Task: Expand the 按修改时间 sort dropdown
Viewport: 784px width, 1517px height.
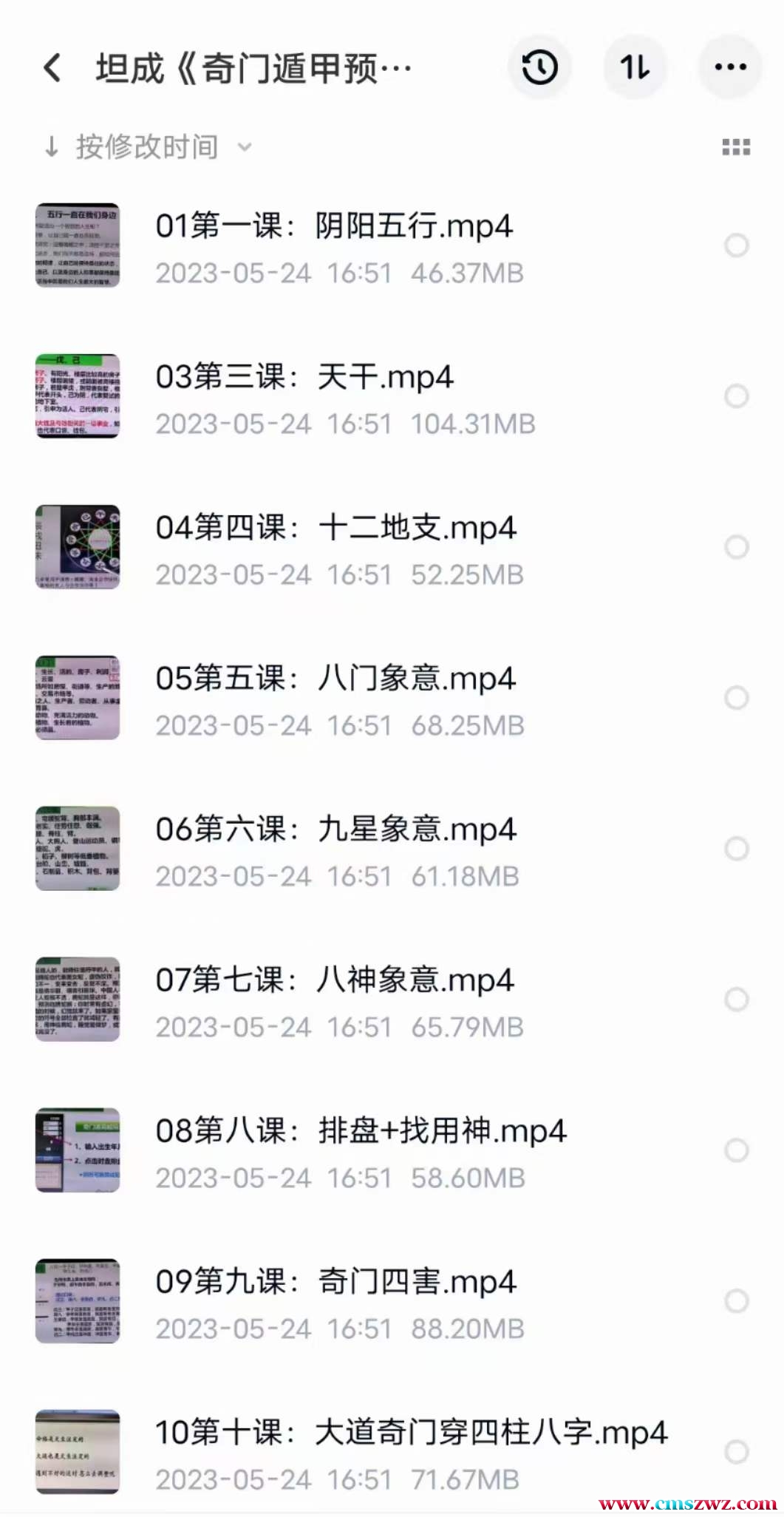Action: 148,147
